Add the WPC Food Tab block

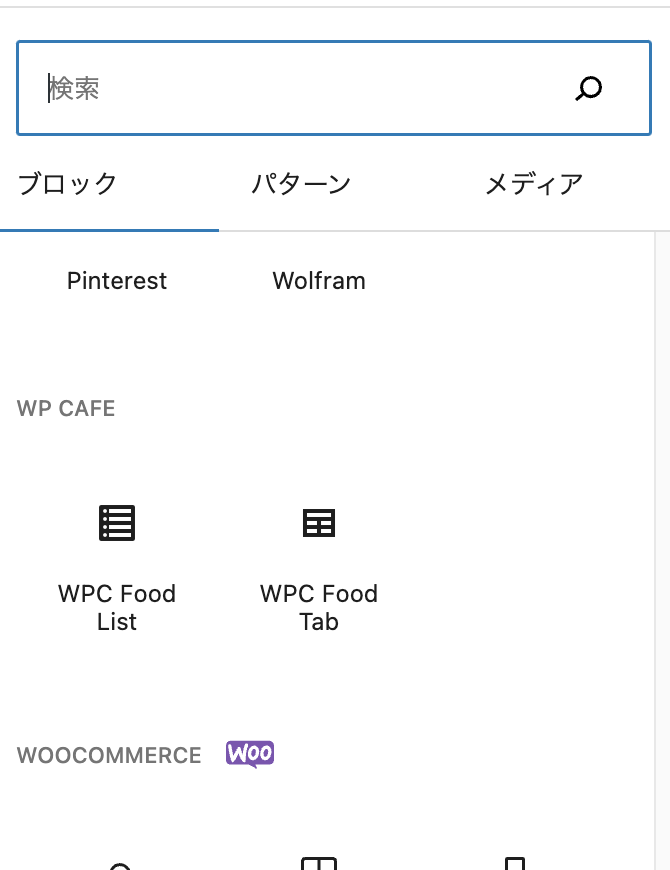pyautogui.click(x=319, y=565)
